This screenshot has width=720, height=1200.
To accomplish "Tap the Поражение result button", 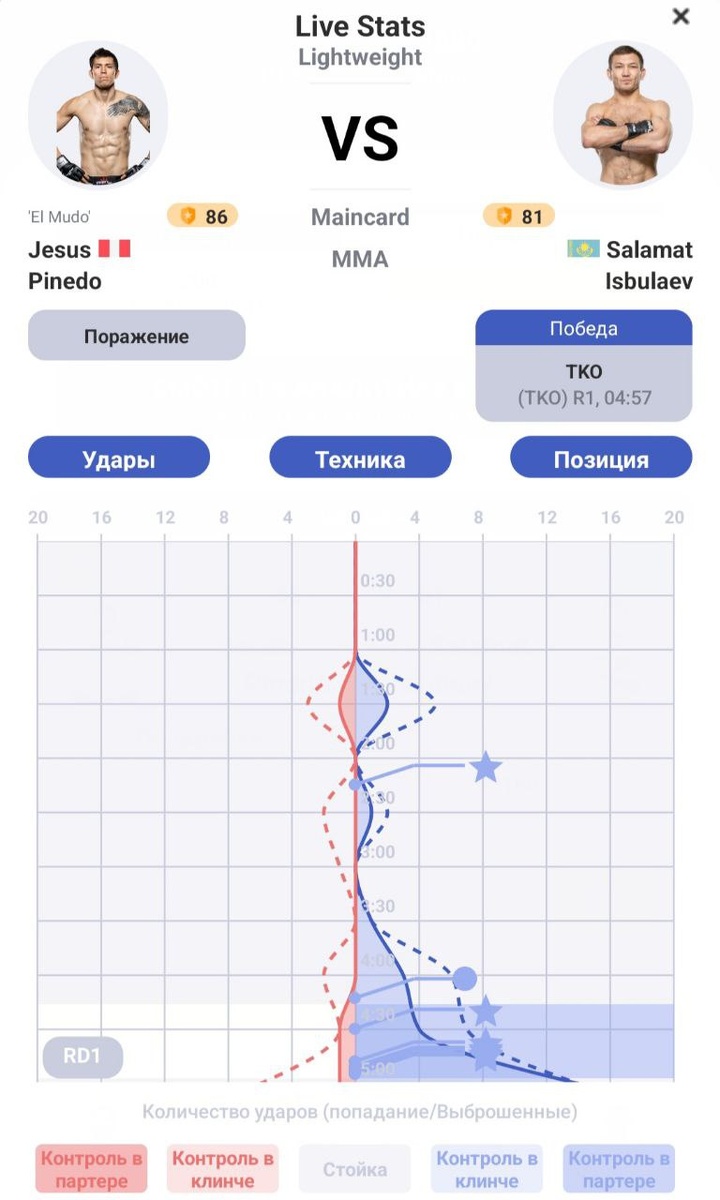I will click(136, 335).
